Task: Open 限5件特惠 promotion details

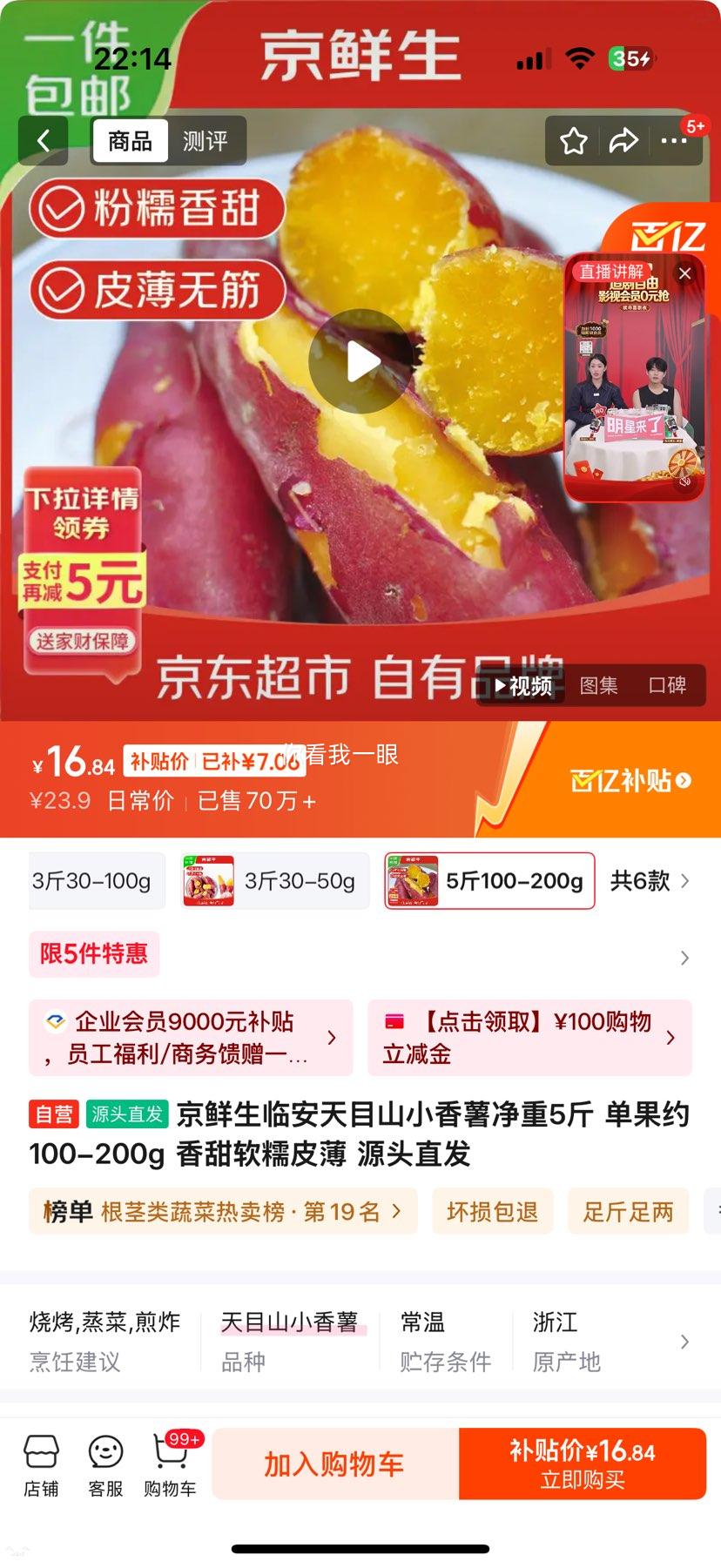Action: pos(94,955)
